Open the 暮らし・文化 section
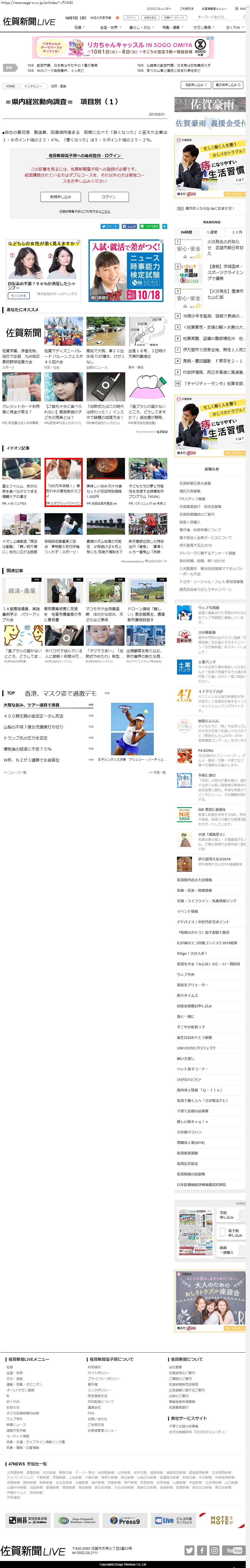The image size is (250, 1568). [139, 27]
